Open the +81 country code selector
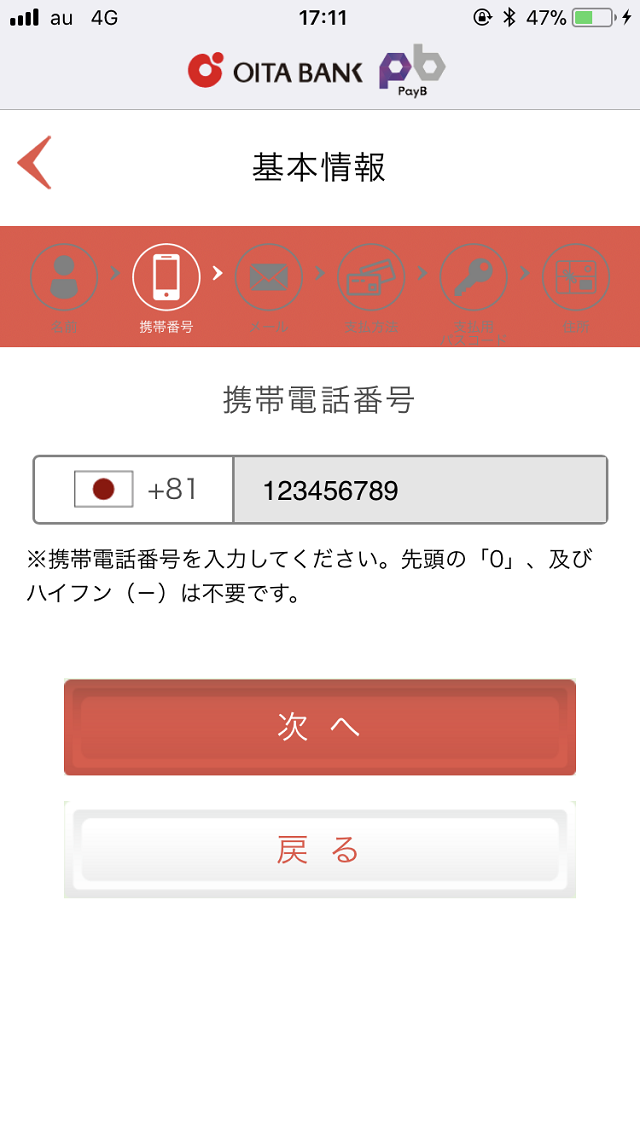 tap(135, 490)
